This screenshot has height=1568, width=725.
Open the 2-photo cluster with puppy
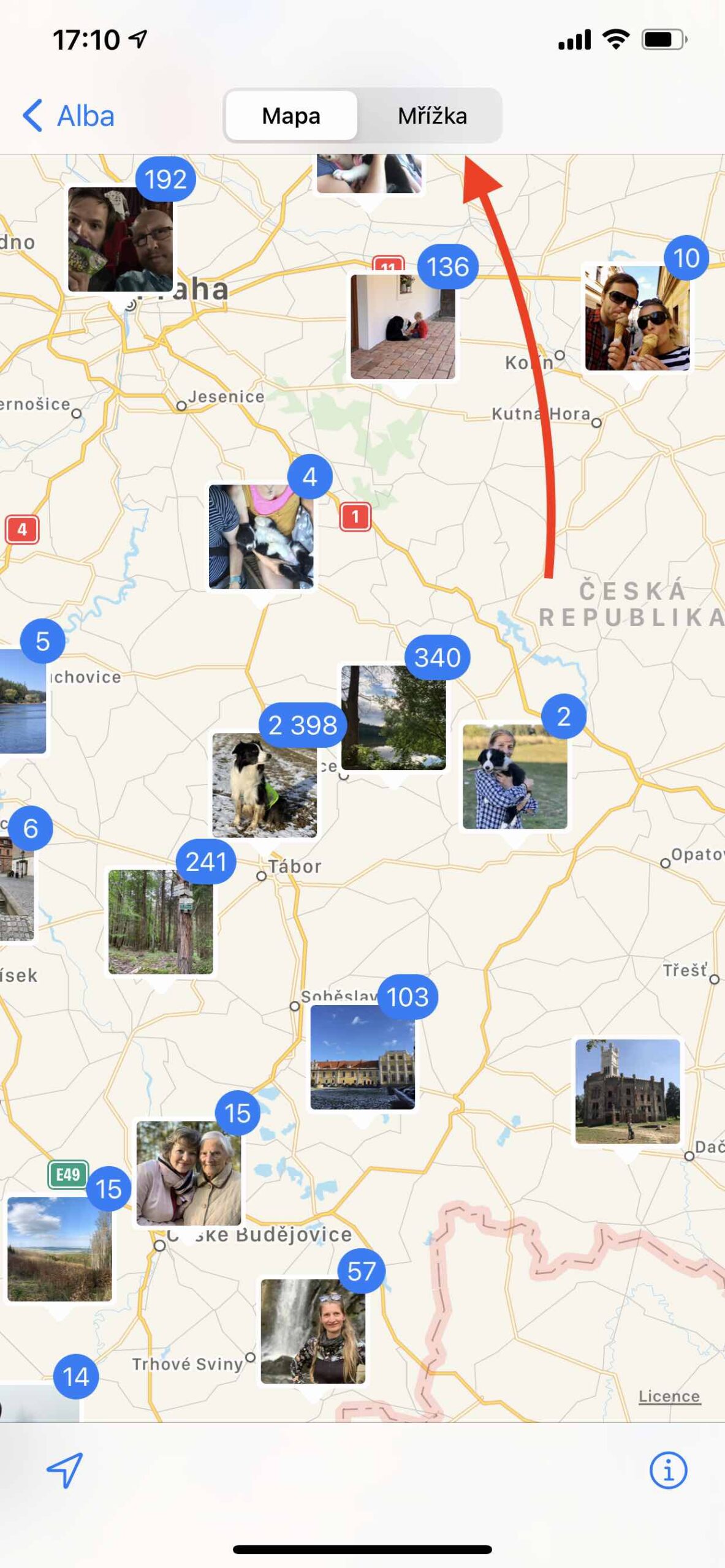[515, 776]
